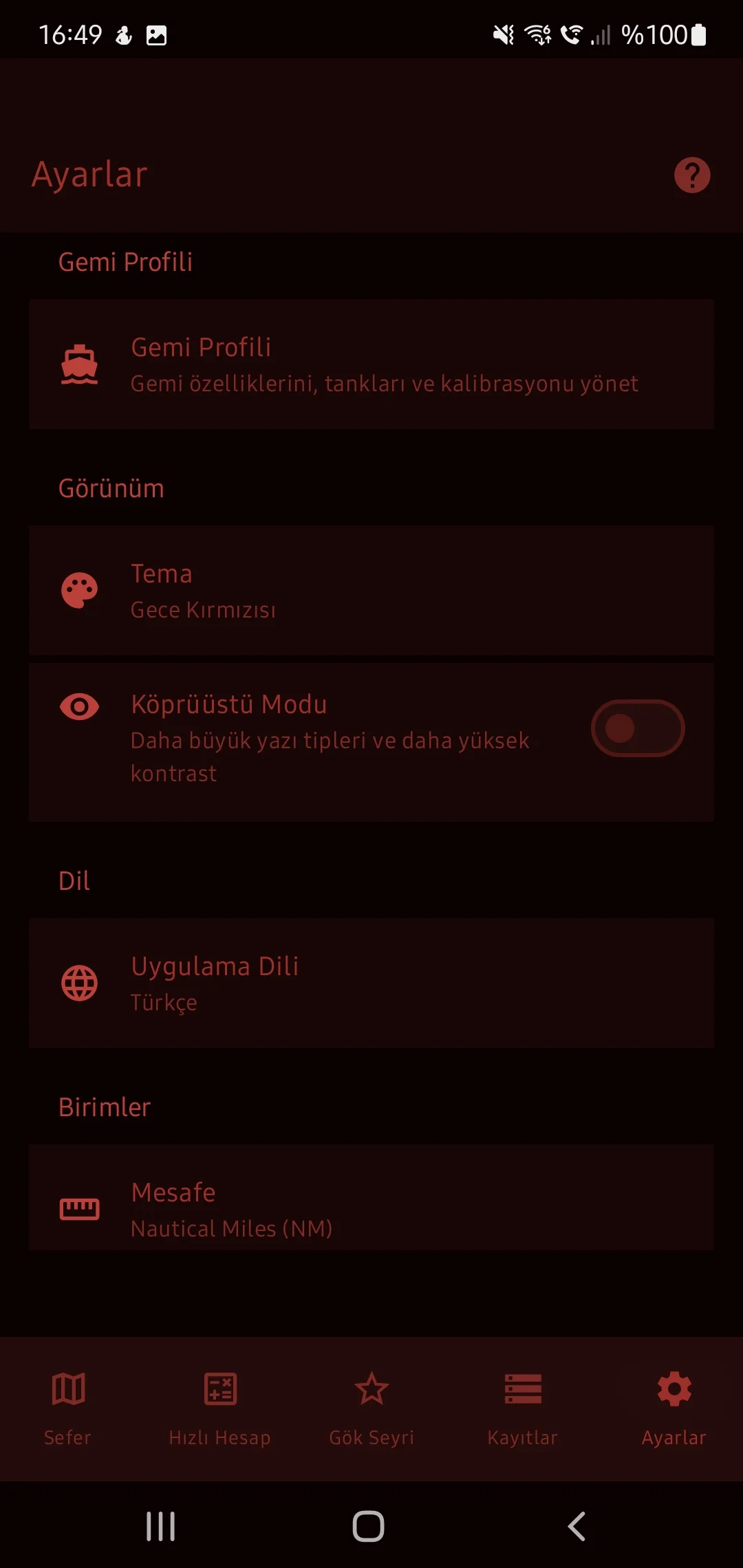
Task: Open the Uygulama Dili language selector
Action: tap(371, 983)
